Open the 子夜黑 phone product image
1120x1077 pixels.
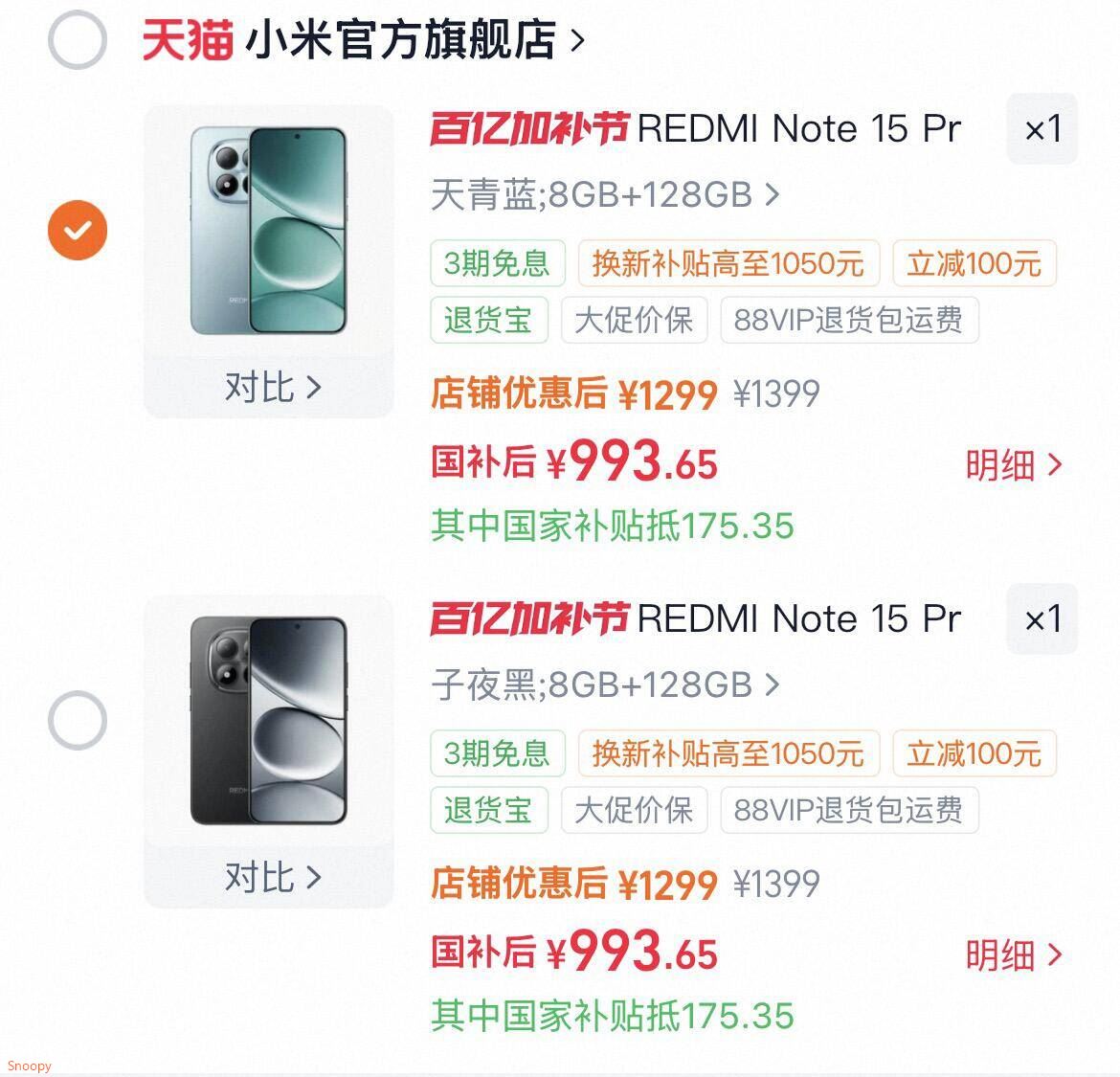[268, 720]
